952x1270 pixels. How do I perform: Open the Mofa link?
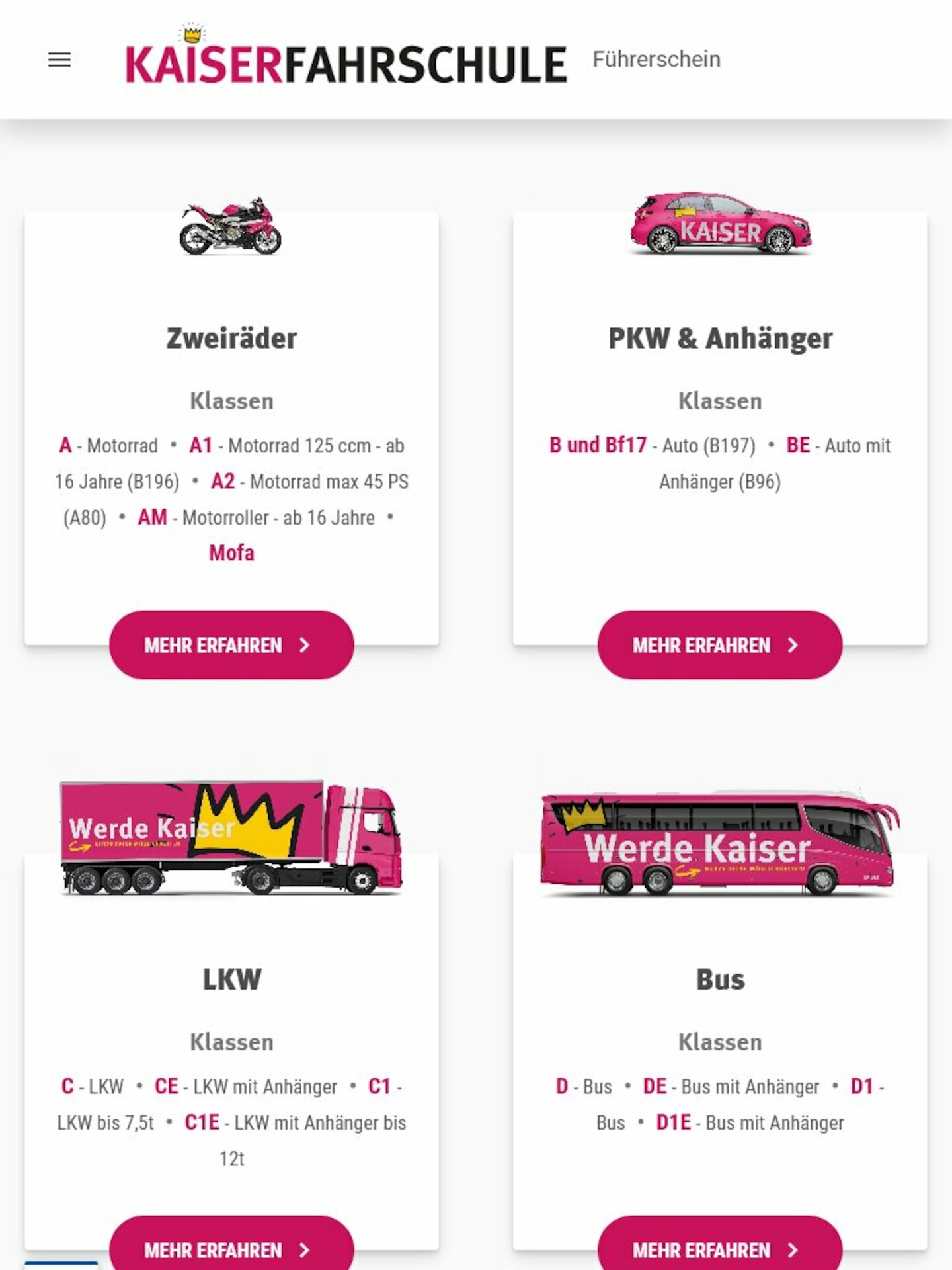pyautogui.click(x=231, y=552)
